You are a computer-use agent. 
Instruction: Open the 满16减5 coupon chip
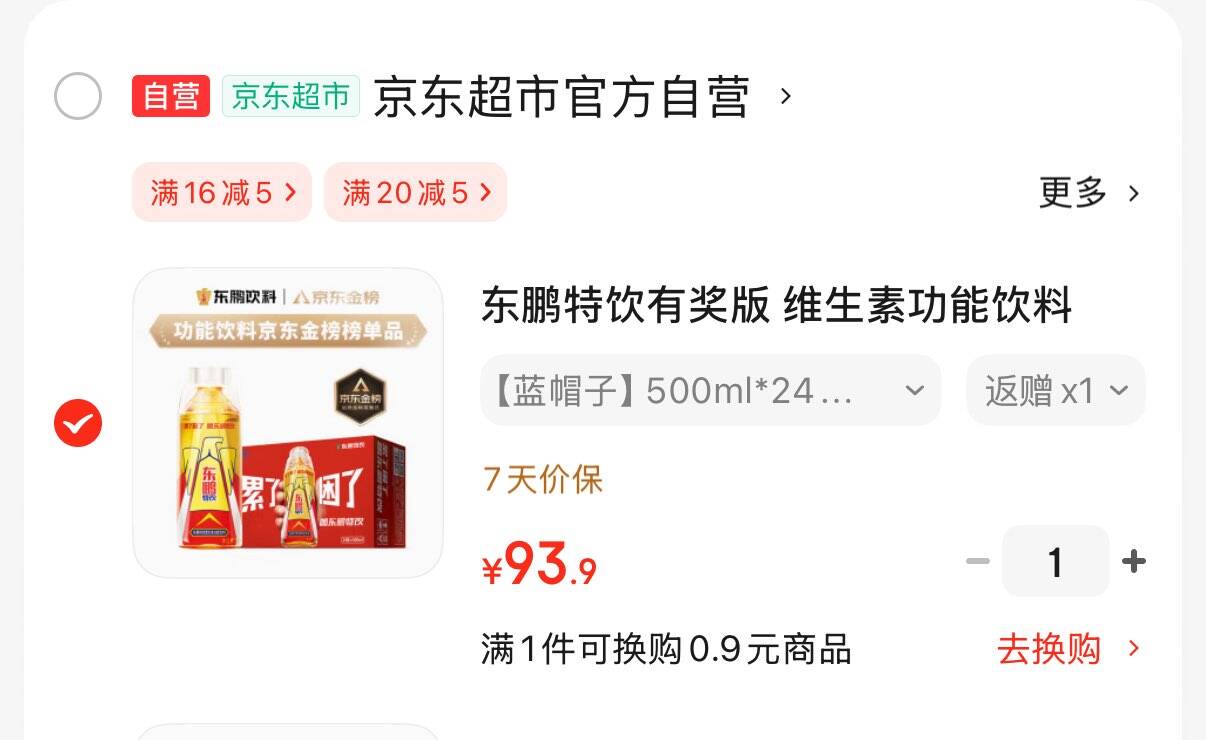pos(222,192)
